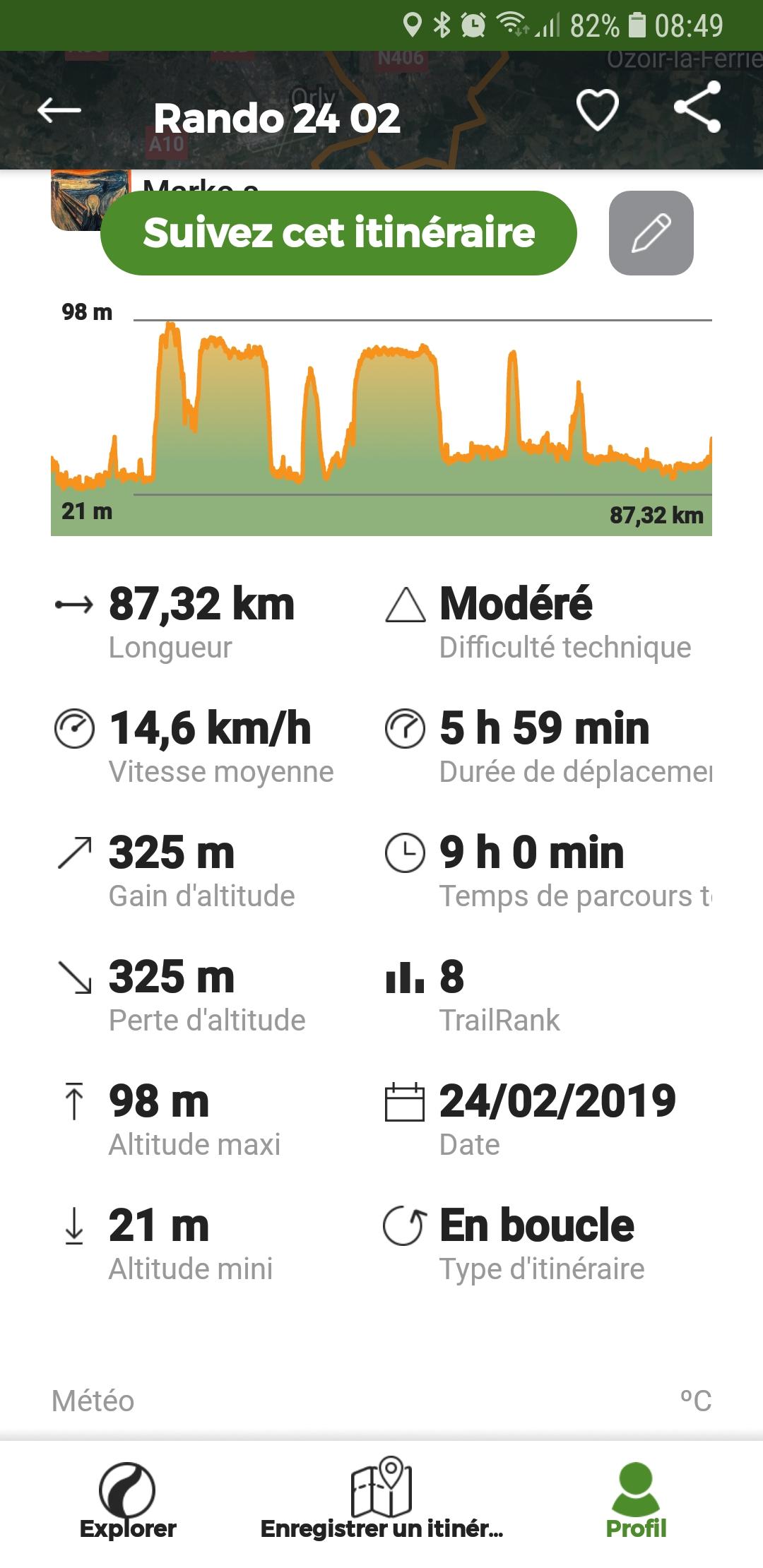Switch to the Profil tab
The width and height of the screenshot is (763, 1568).
(x=636, y=1502)
